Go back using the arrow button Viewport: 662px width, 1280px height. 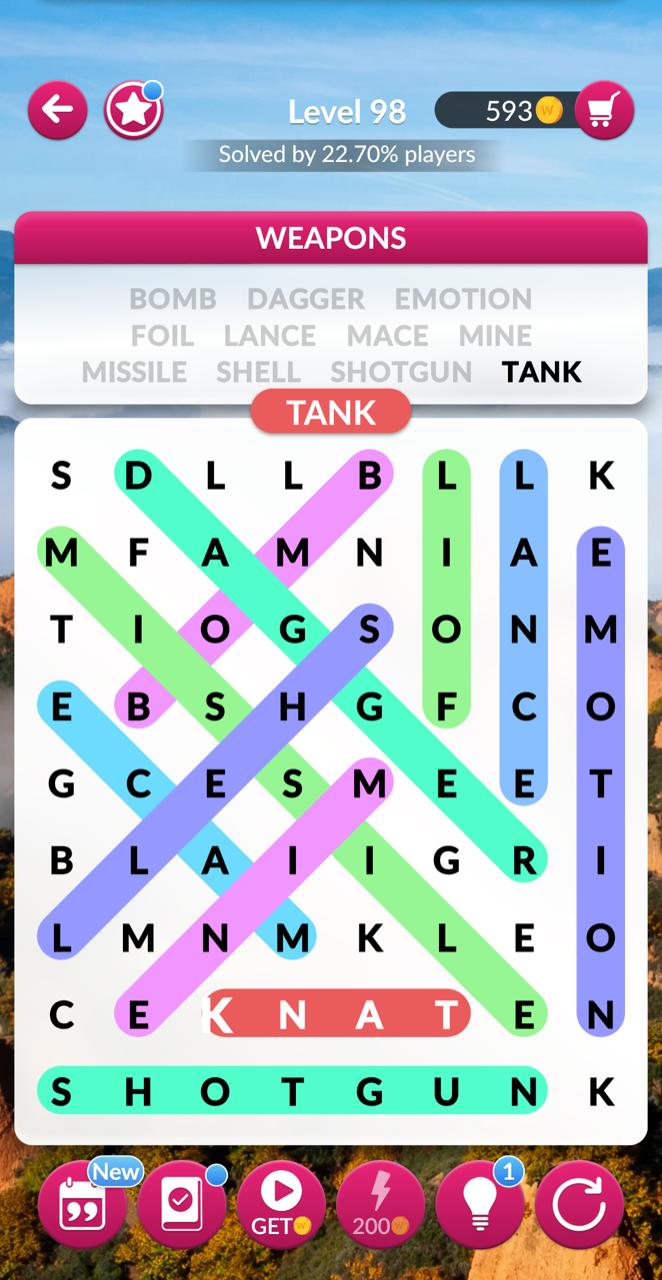(58, 110)
